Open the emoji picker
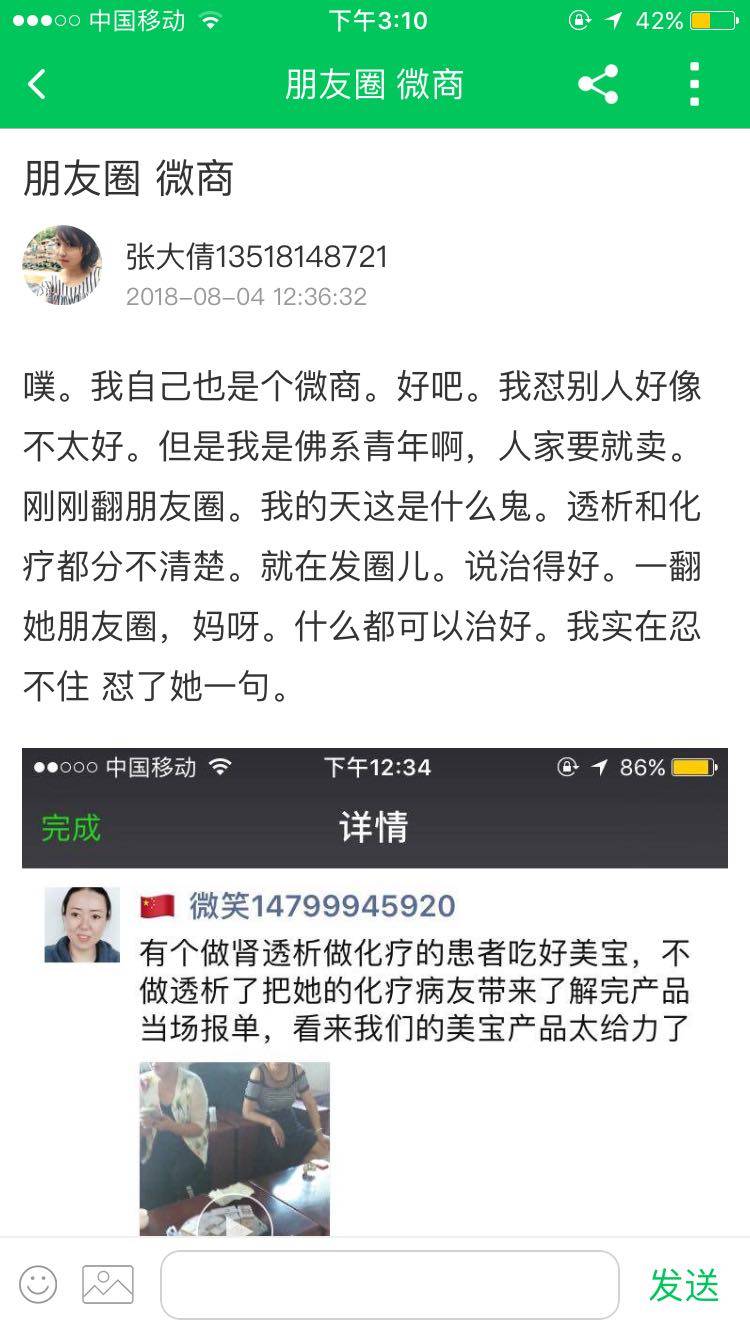 pyautogui.click(x=38, y=1284)
